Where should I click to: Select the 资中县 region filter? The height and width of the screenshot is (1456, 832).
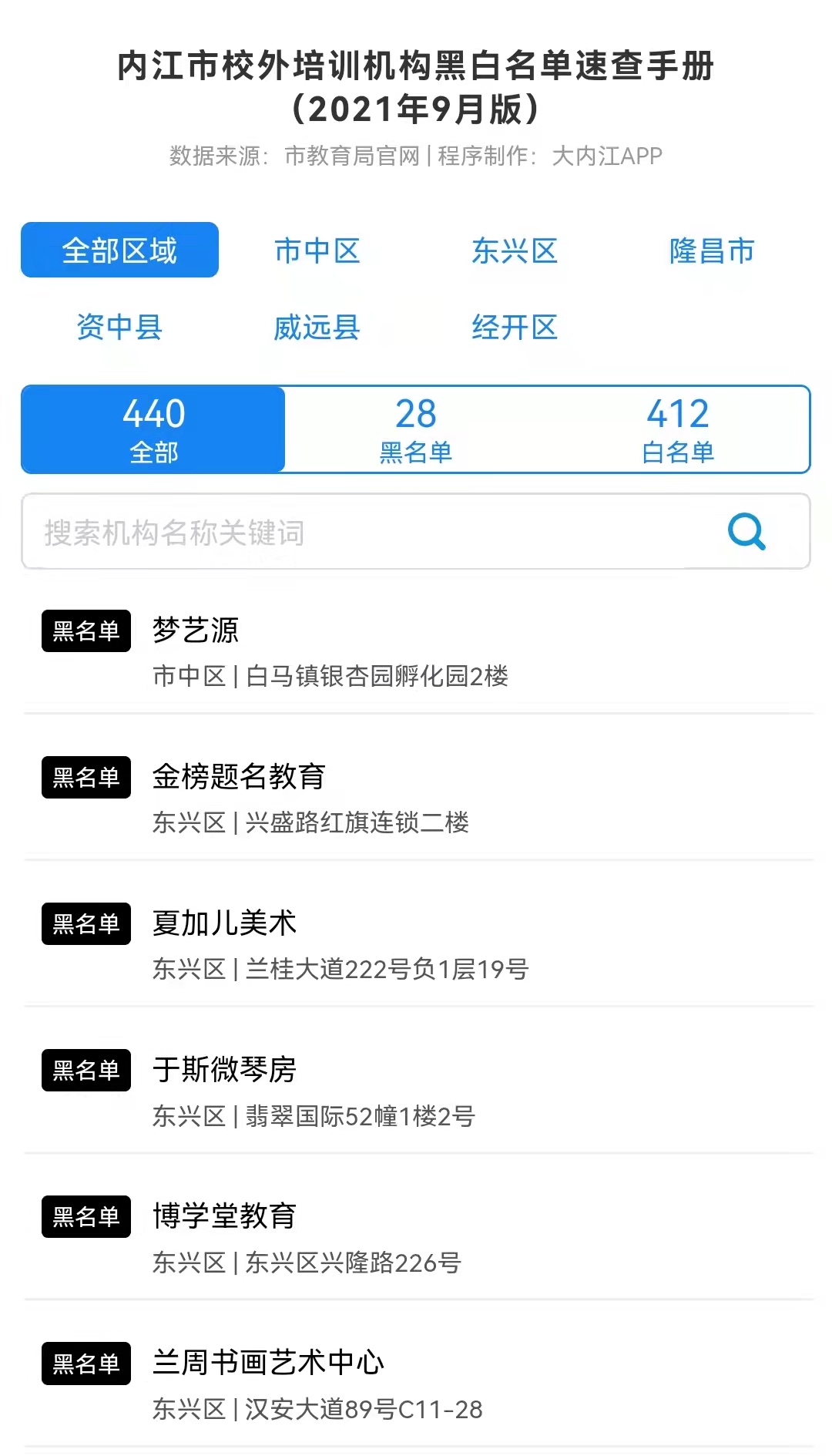119,327
